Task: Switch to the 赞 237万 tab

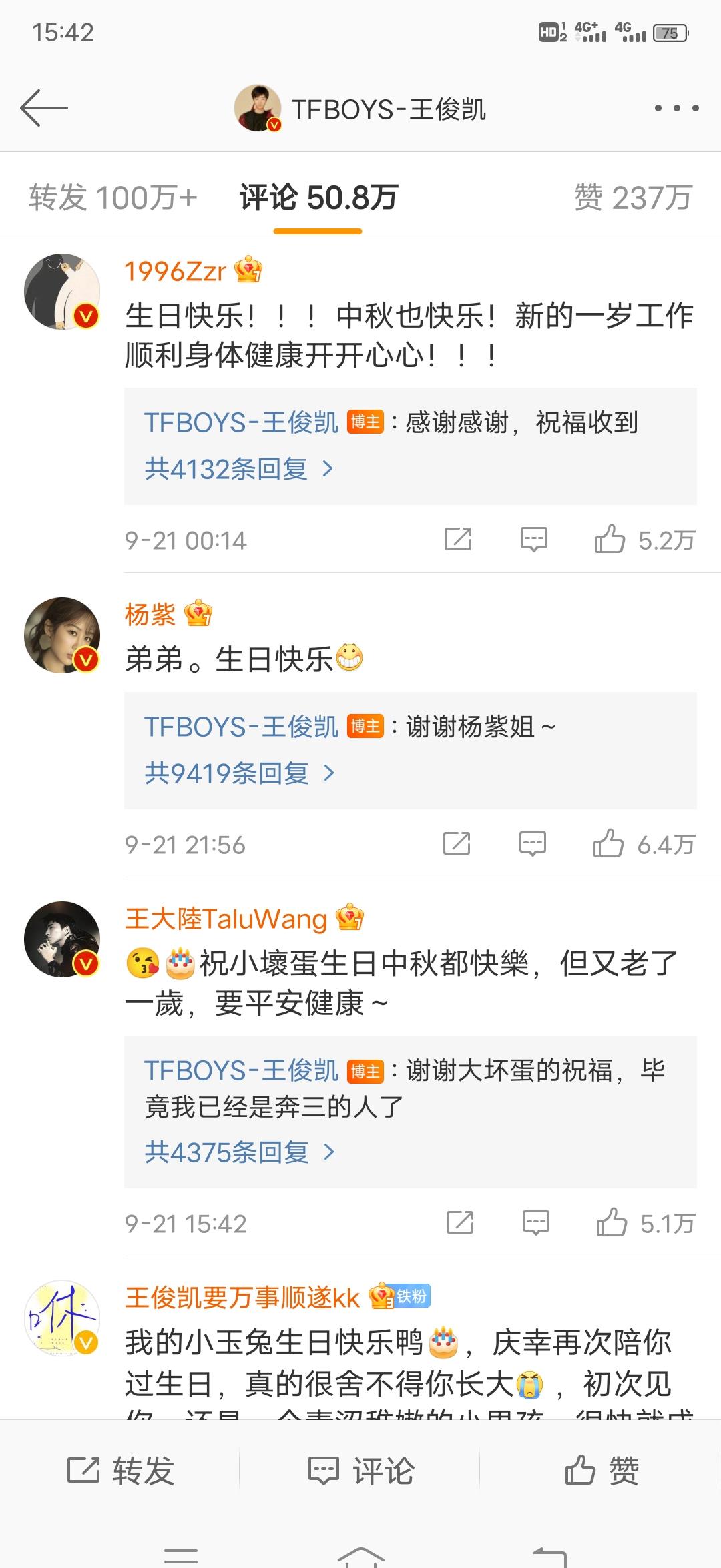Action: tap(633, 198)
